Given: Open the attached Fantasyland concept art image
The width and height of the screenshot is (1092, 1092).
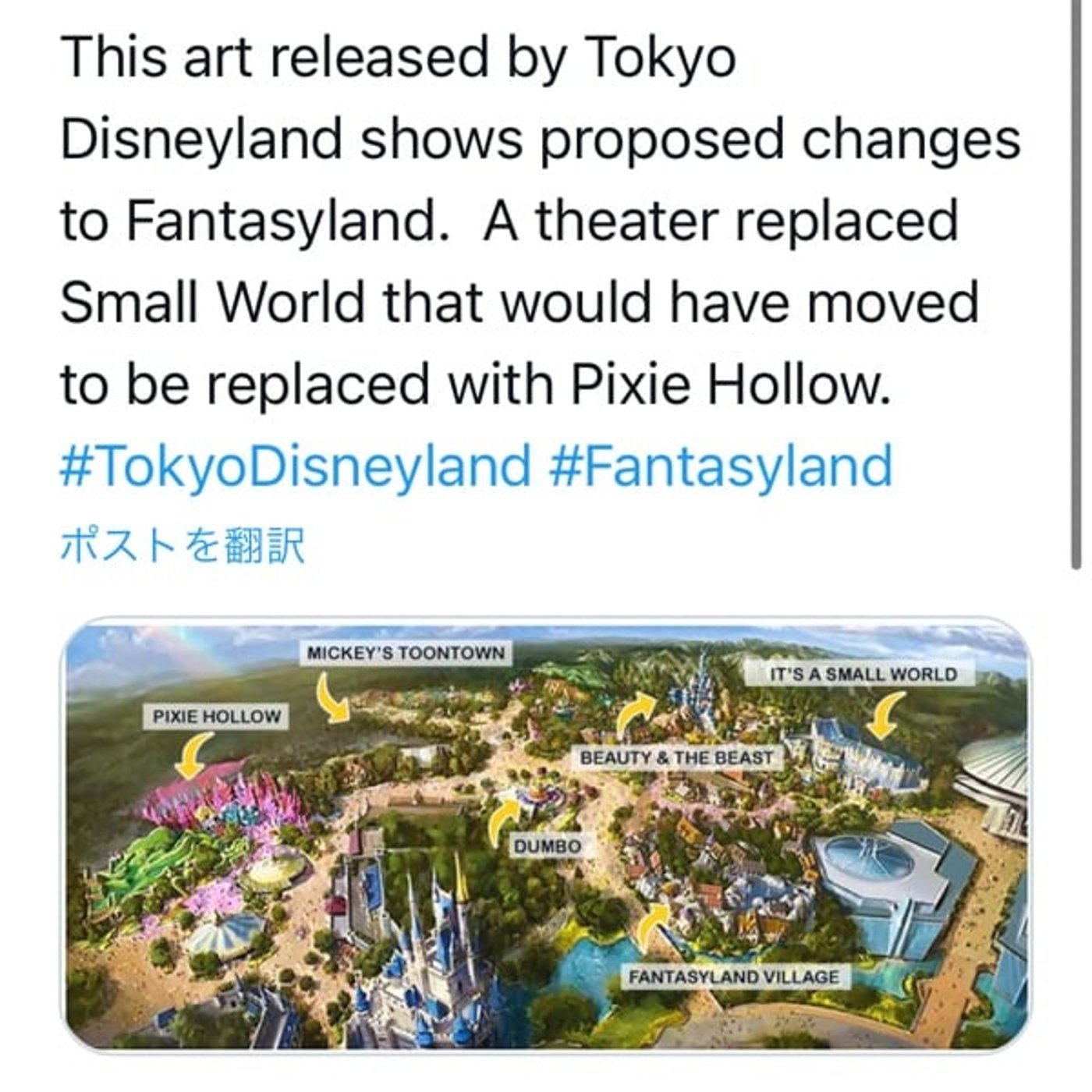Looking at the screenshot, I should click(546, 835).
